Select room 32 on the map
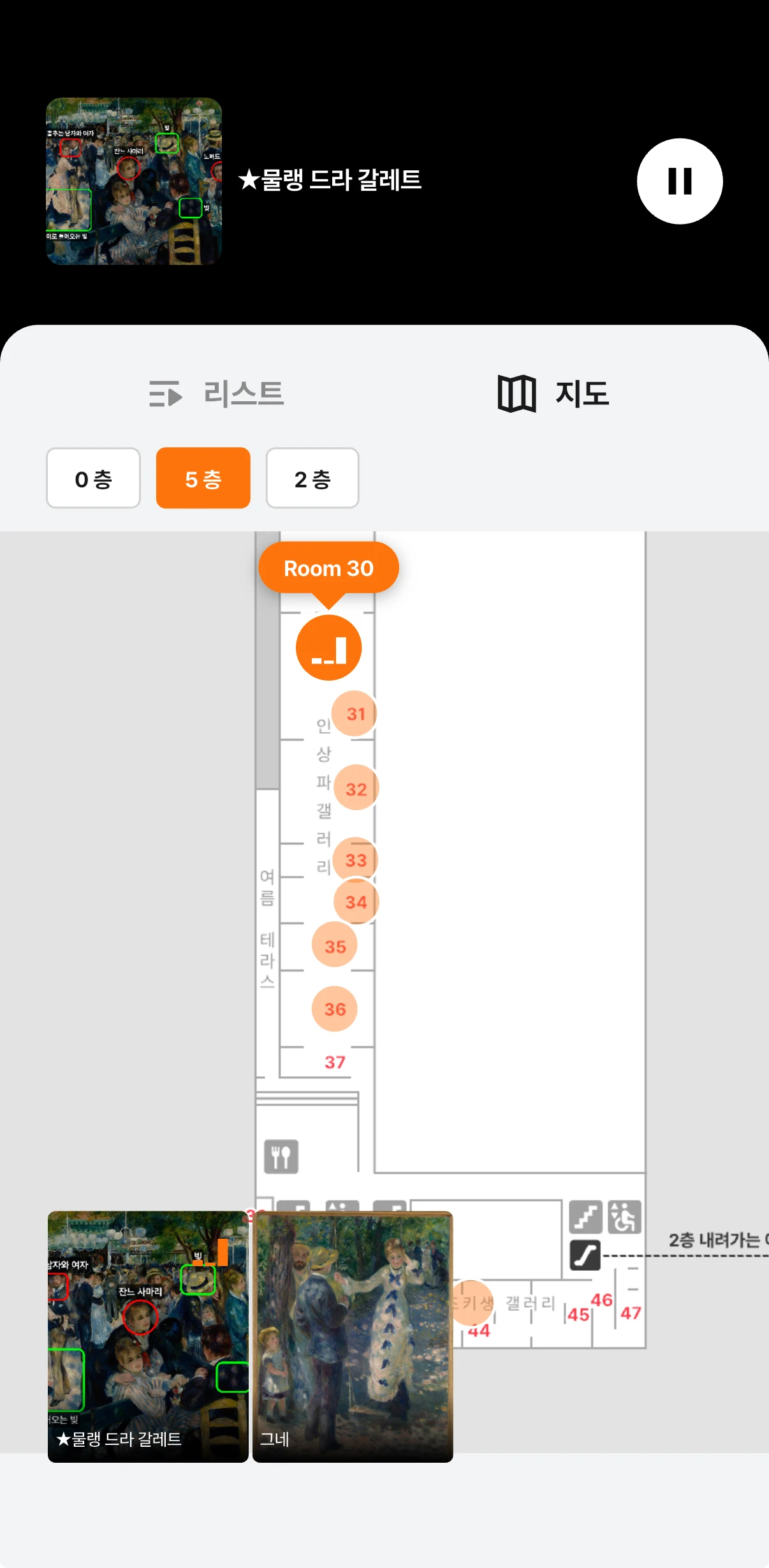Image resolution: width=769 pixels, height=1568 pixels. point(356,788)
